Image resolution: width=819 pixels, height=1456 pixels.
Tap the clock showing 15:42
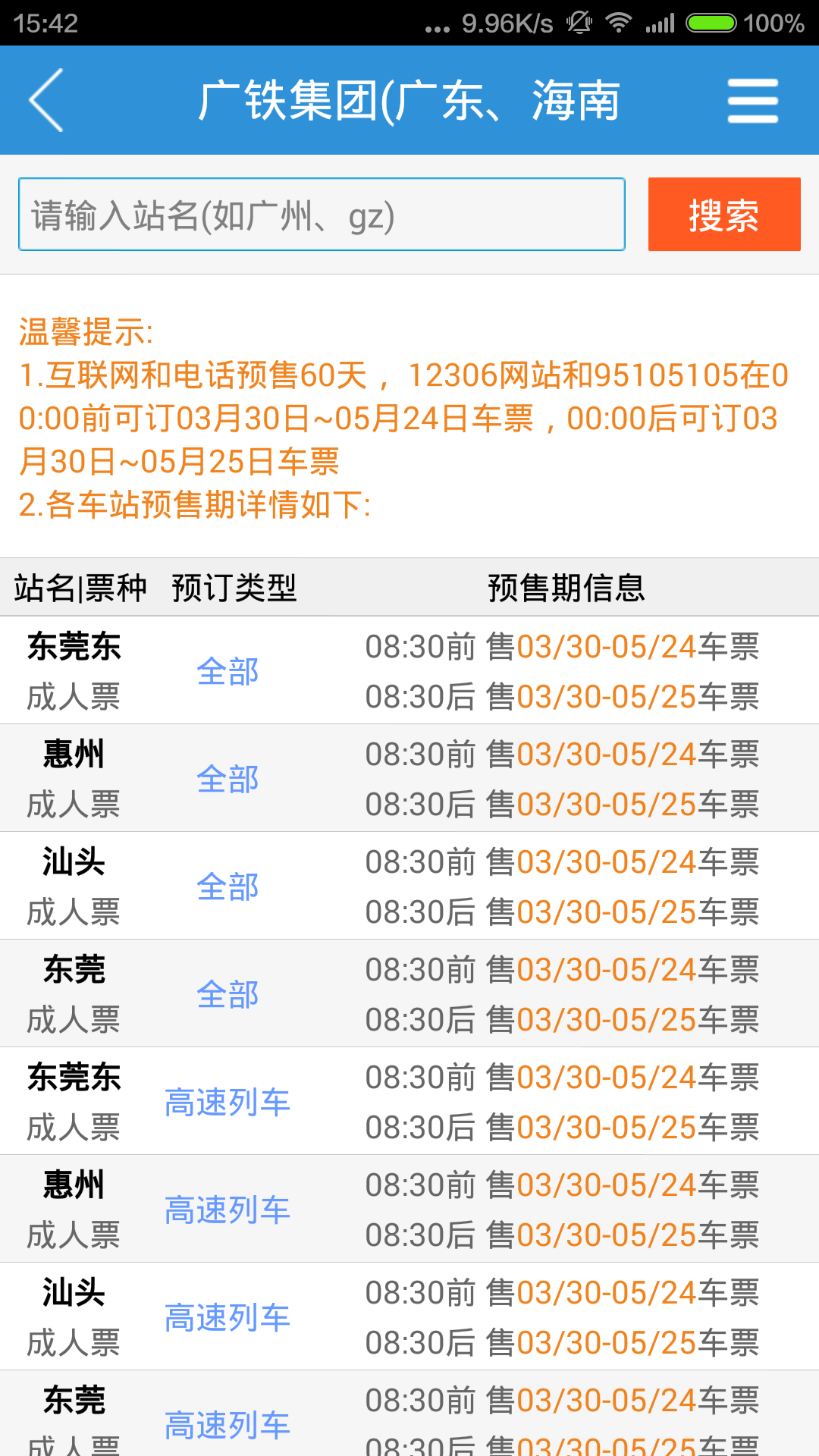(47, 23)
